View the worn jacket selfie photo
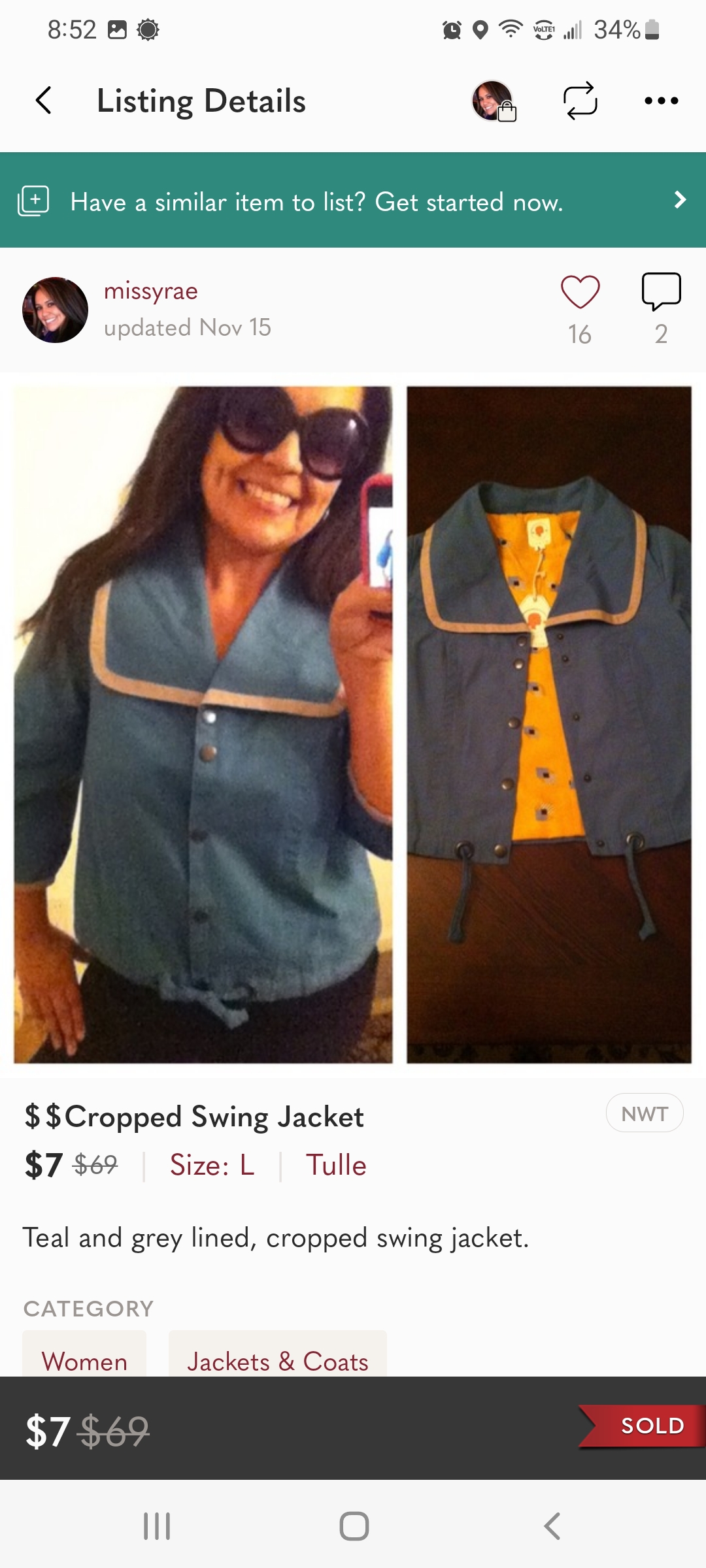 203,724
